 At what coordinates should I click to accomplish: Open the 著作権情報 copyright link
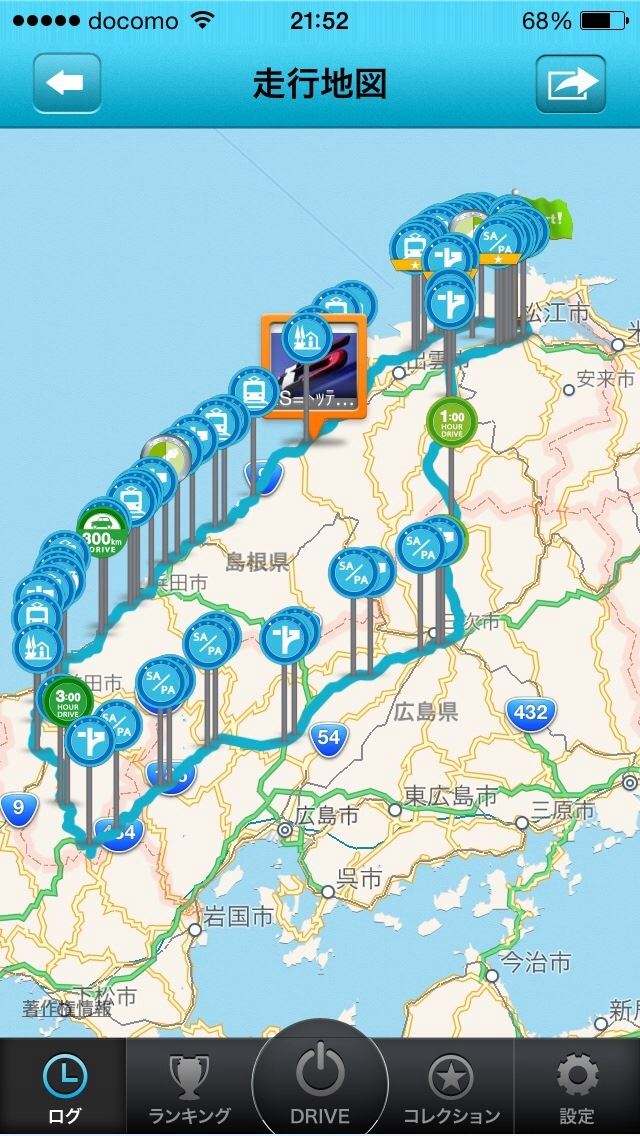[67, 1008]
